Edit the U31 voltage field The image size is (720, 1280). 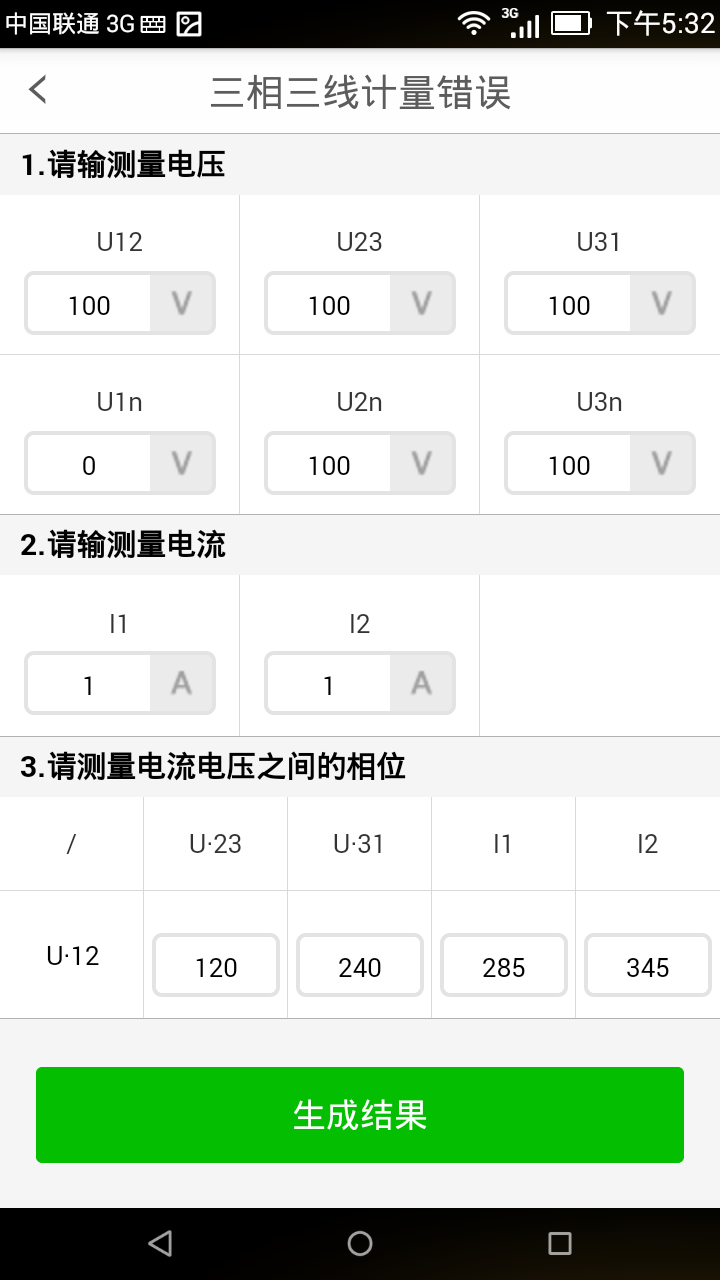click(x=569, y=304)
